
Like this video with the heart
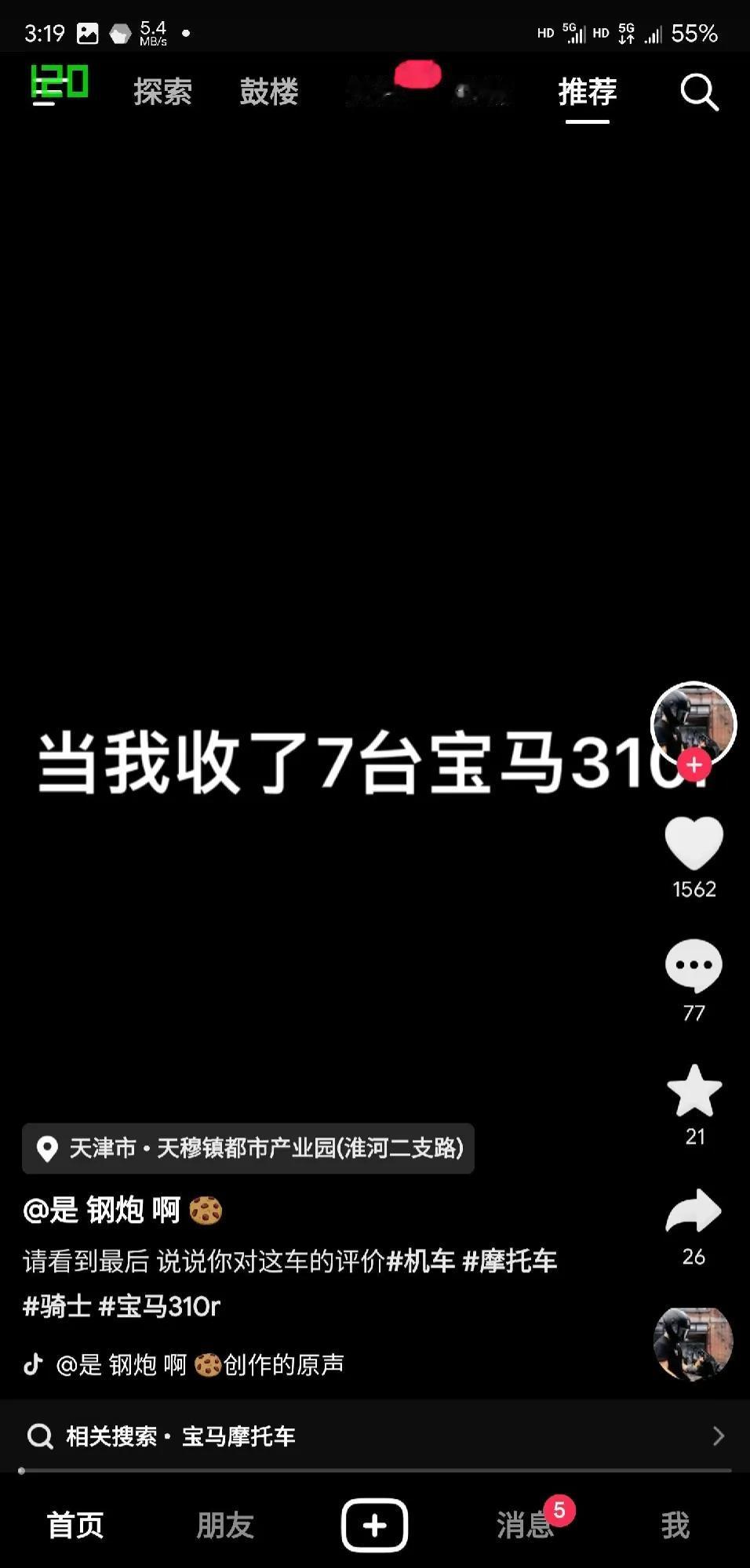pyautogui.click(x=694, y=843)
